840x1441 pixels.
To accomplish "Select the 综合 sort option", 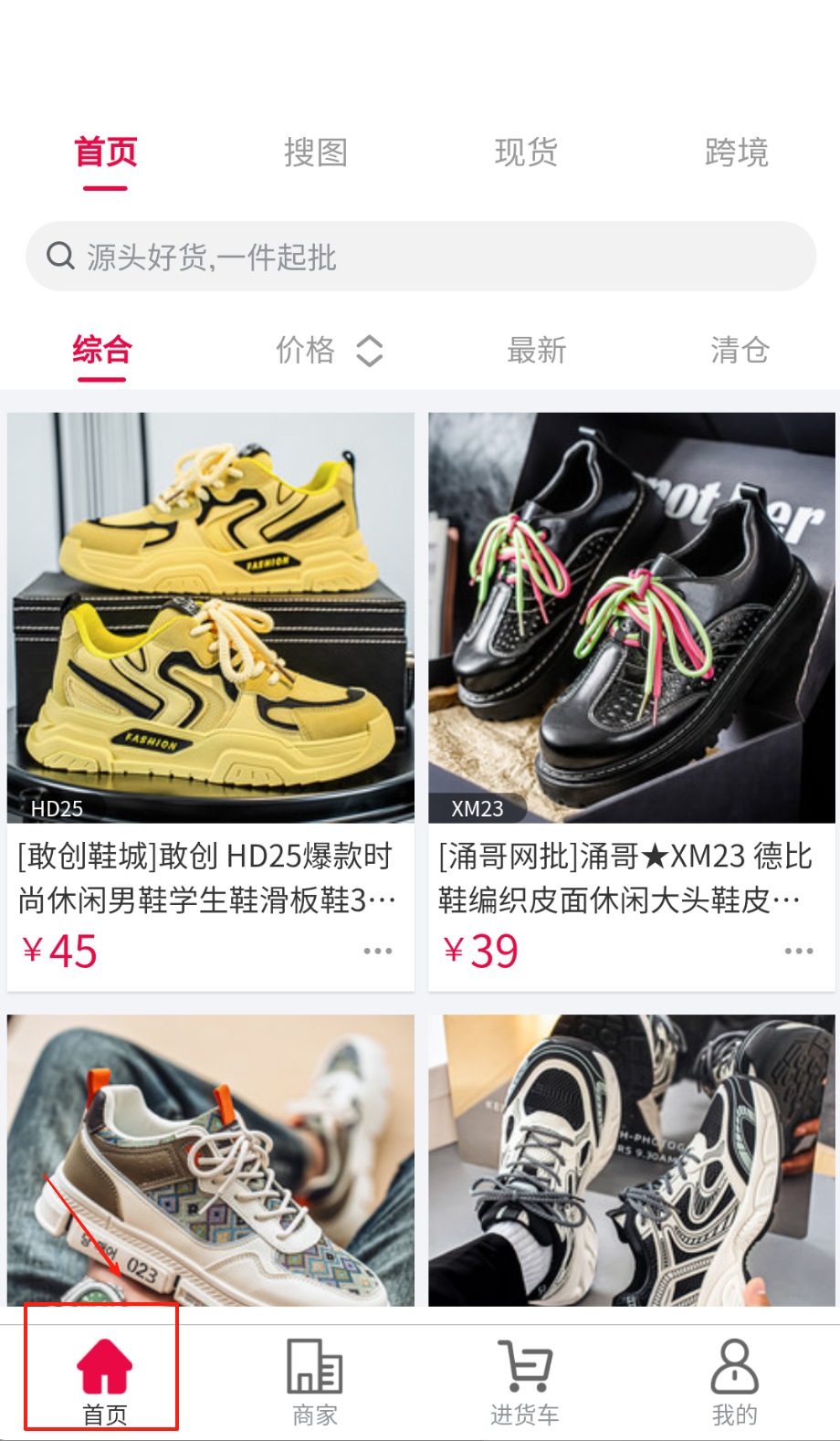I will coord(102,350).
